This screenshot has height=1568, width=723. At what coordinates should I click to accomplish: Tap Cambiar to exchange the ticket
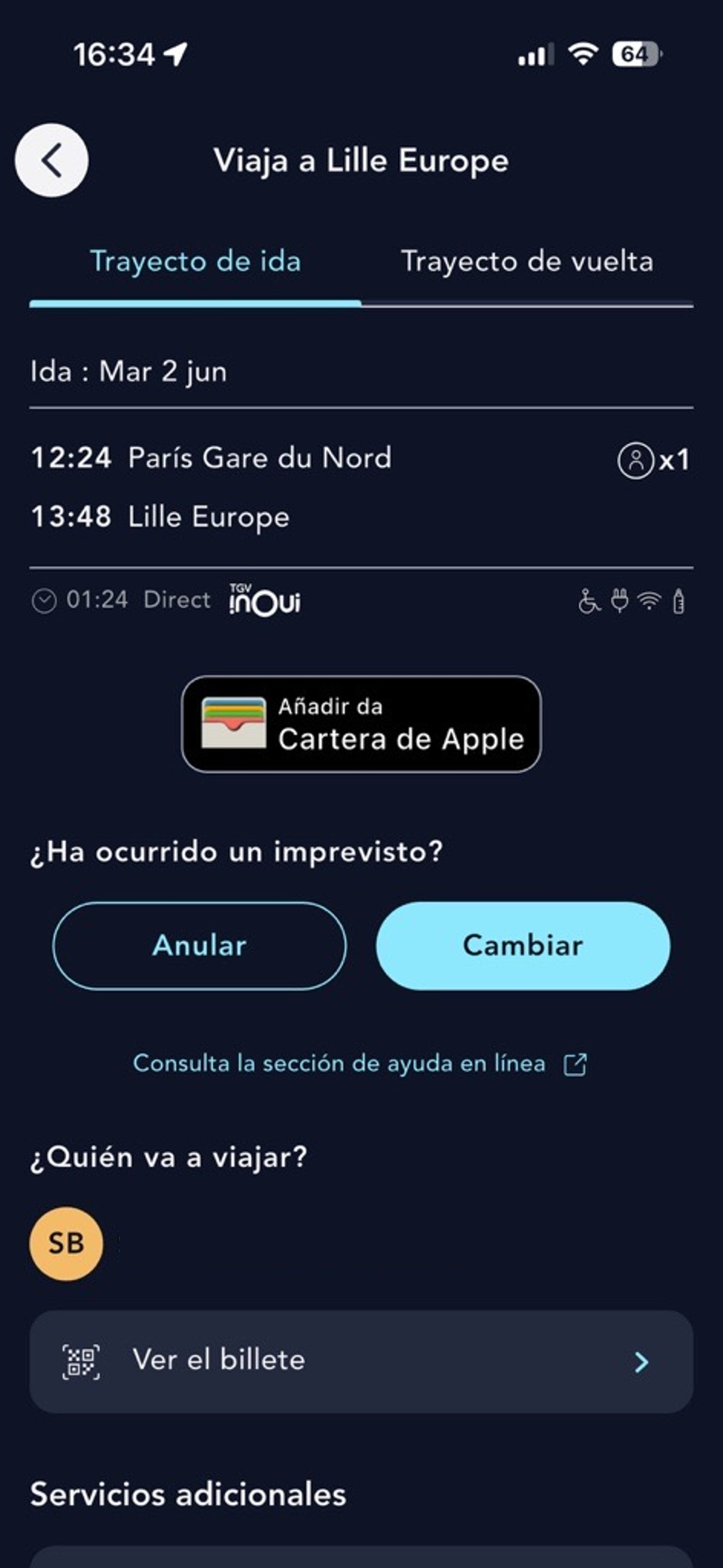pos(523,945)
